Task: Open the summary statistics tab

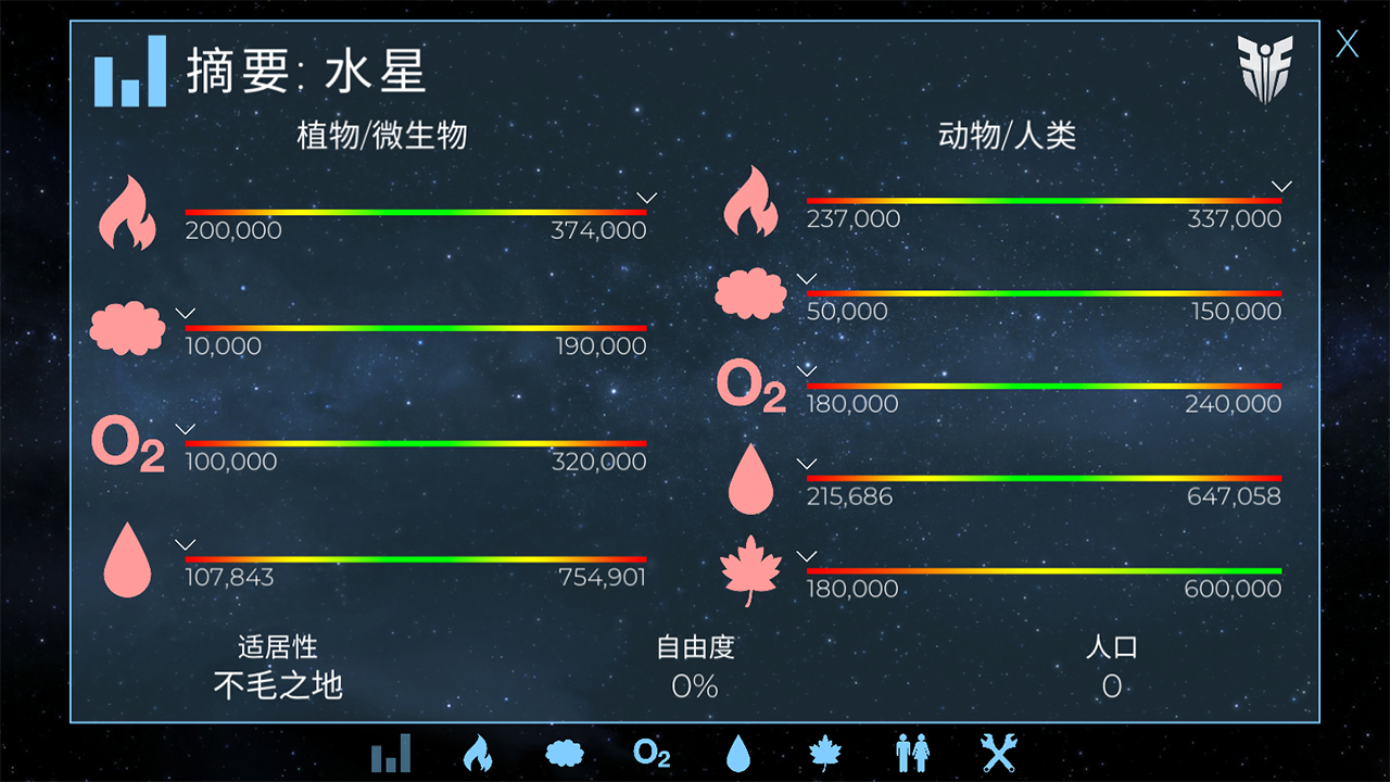Action: tap(391, 753)
